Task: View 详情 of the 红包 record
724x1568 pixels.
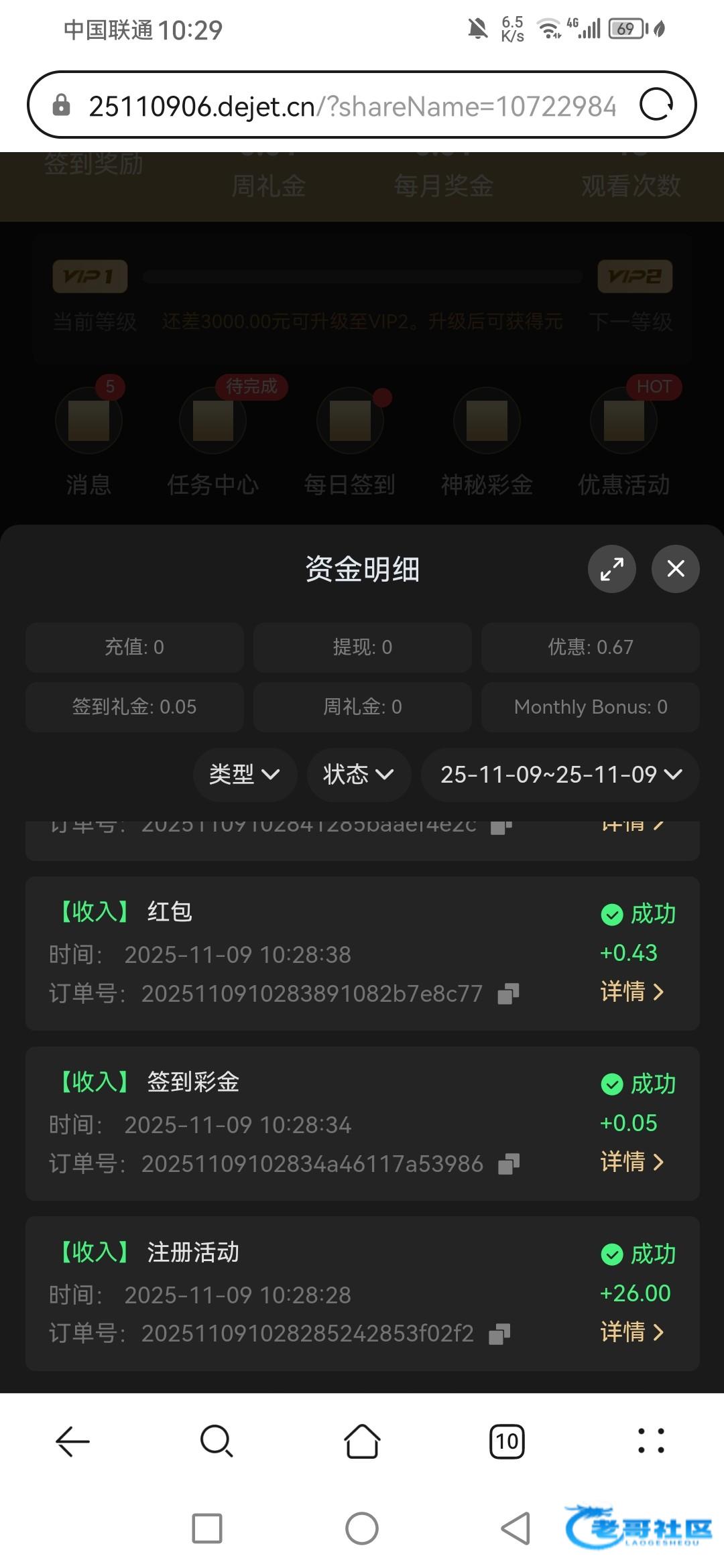Action: click(x=632, y=992)
